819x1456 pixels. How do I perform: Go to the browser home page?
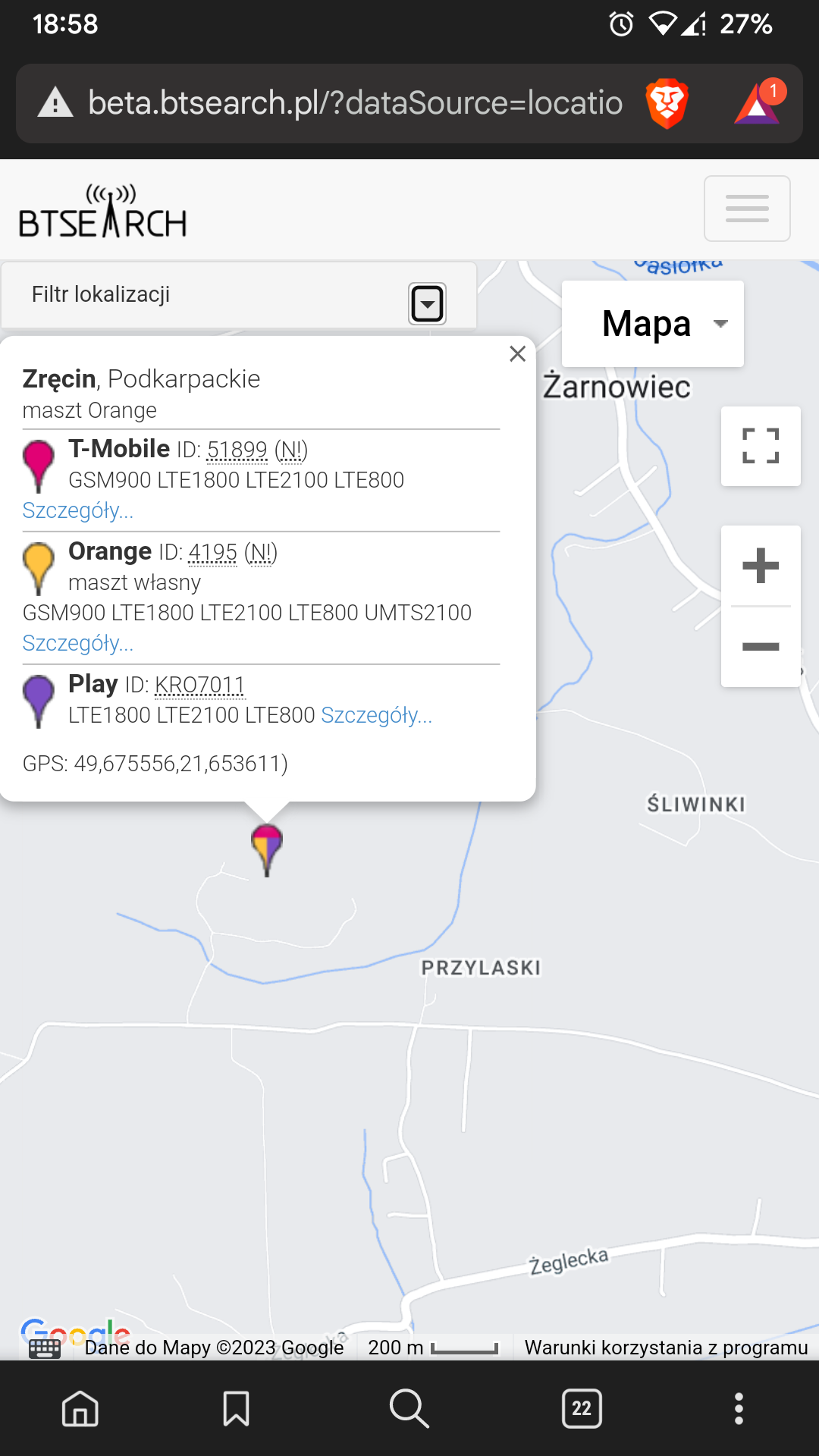tap(80, 1408)
